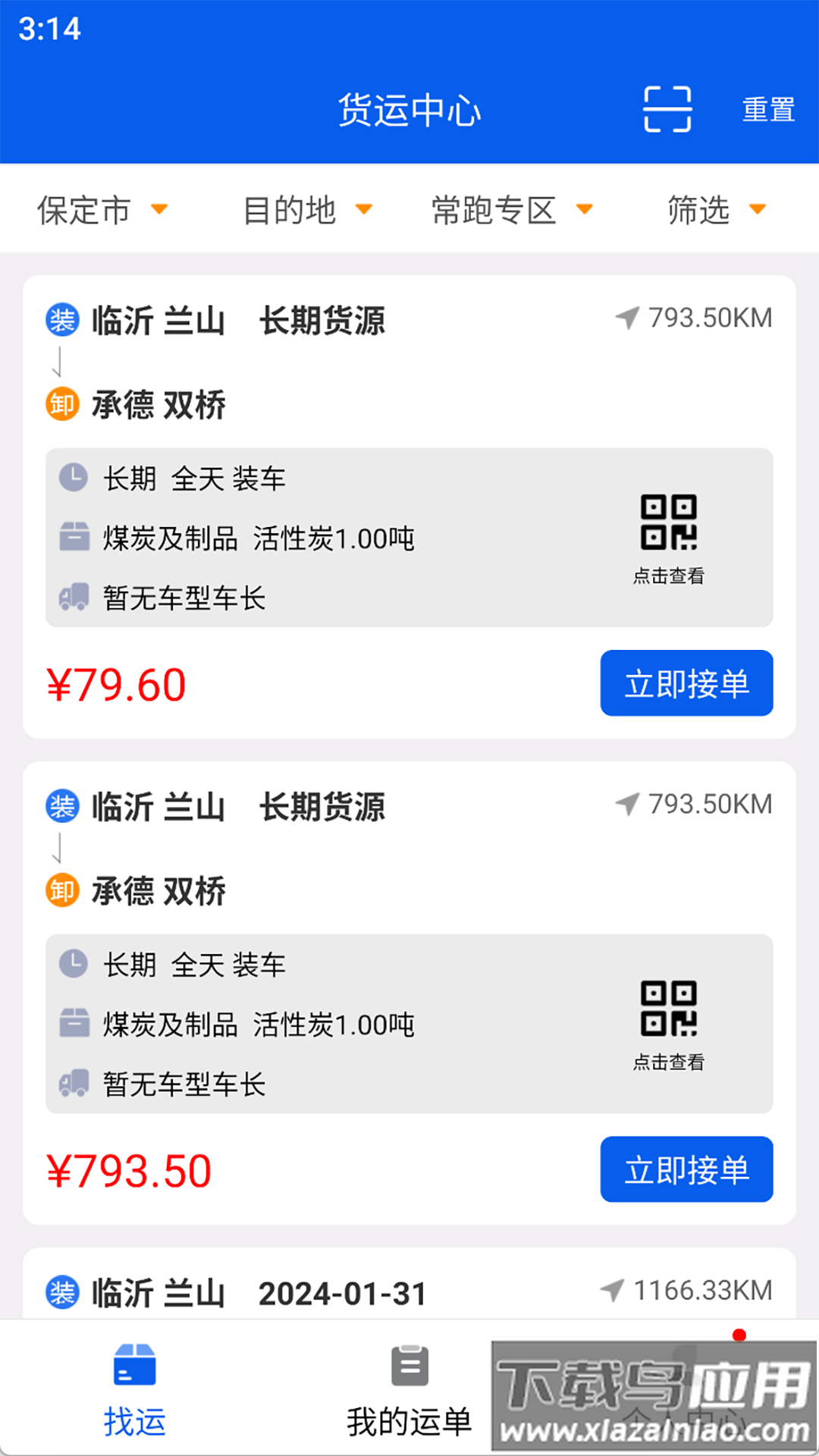The image size is (819, 1456).
Task: Open the QR code on the first cargo card
Action: [668, 525]
